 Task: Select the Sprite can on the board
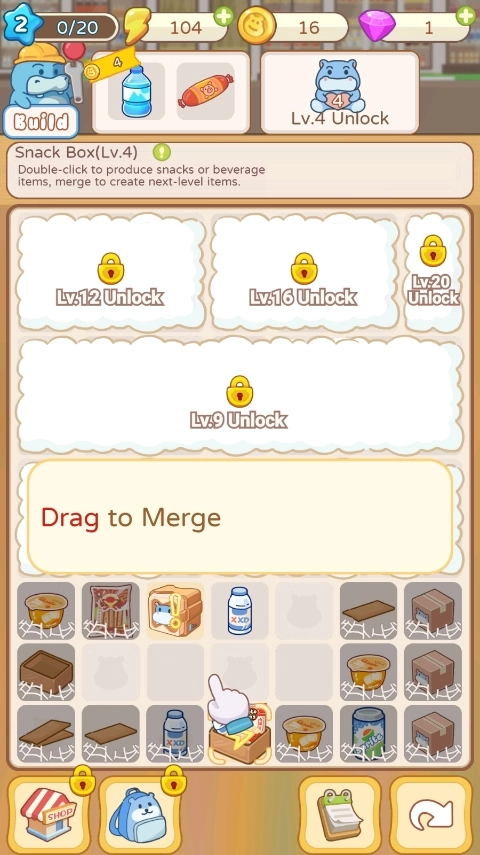tap(368, 733)
